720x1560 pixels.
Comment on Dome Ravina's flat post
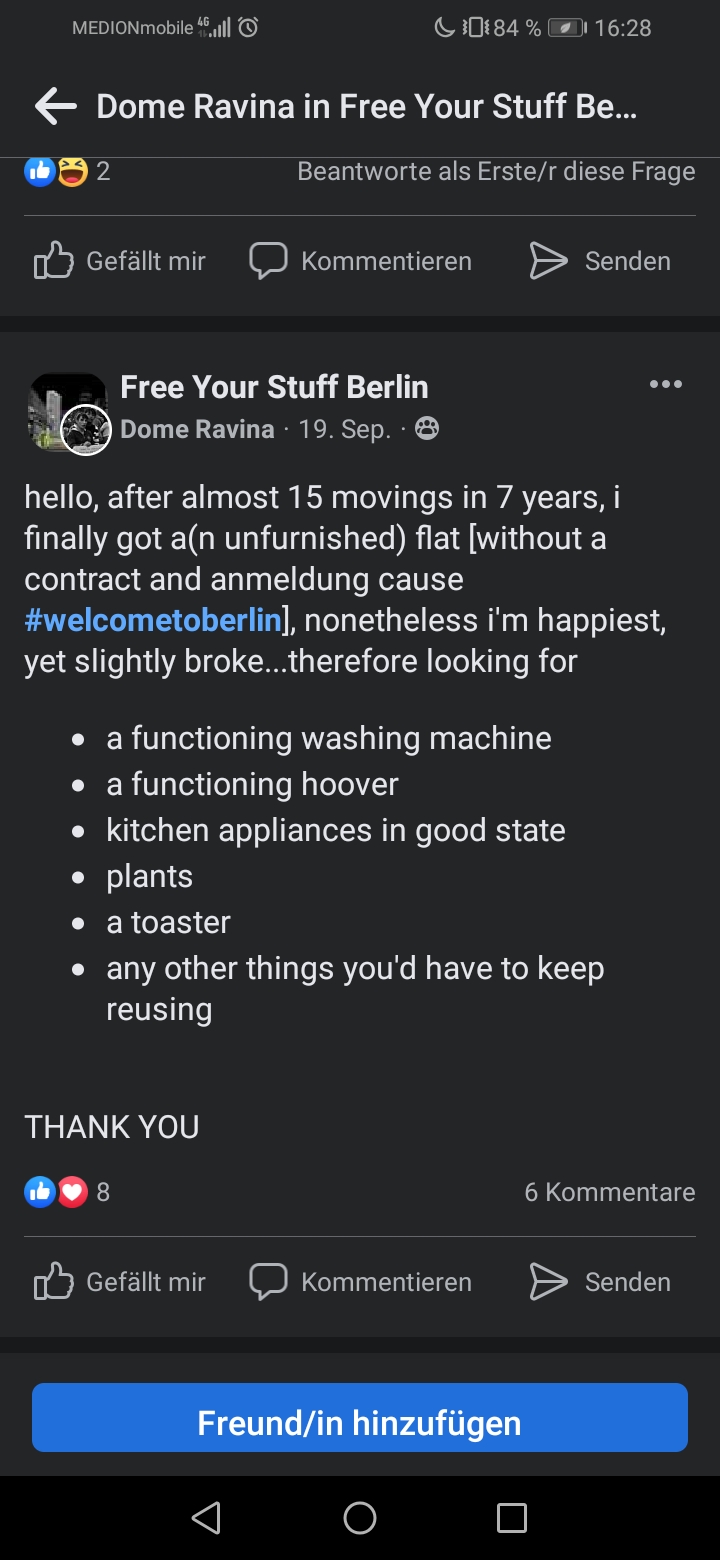coord(360,1282)
